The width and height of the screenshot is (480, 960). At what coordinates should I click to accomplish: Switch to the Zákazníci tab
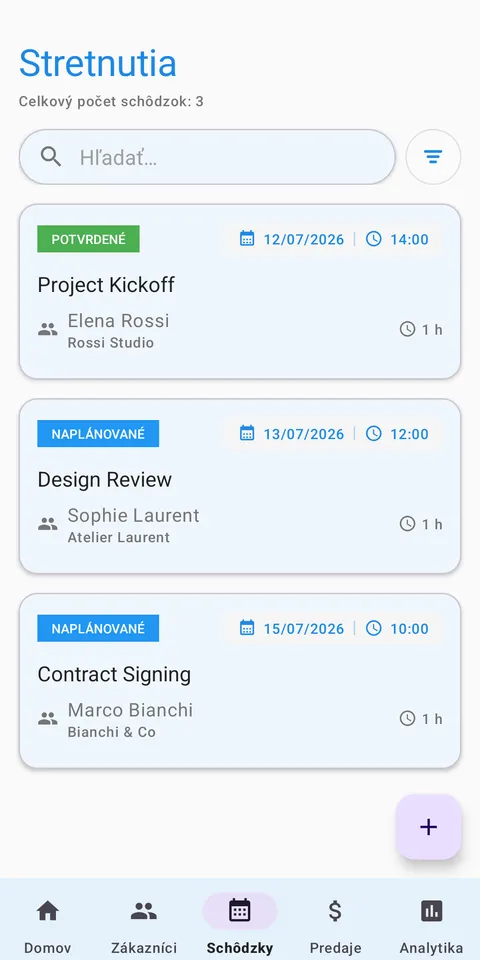(144, 926)
